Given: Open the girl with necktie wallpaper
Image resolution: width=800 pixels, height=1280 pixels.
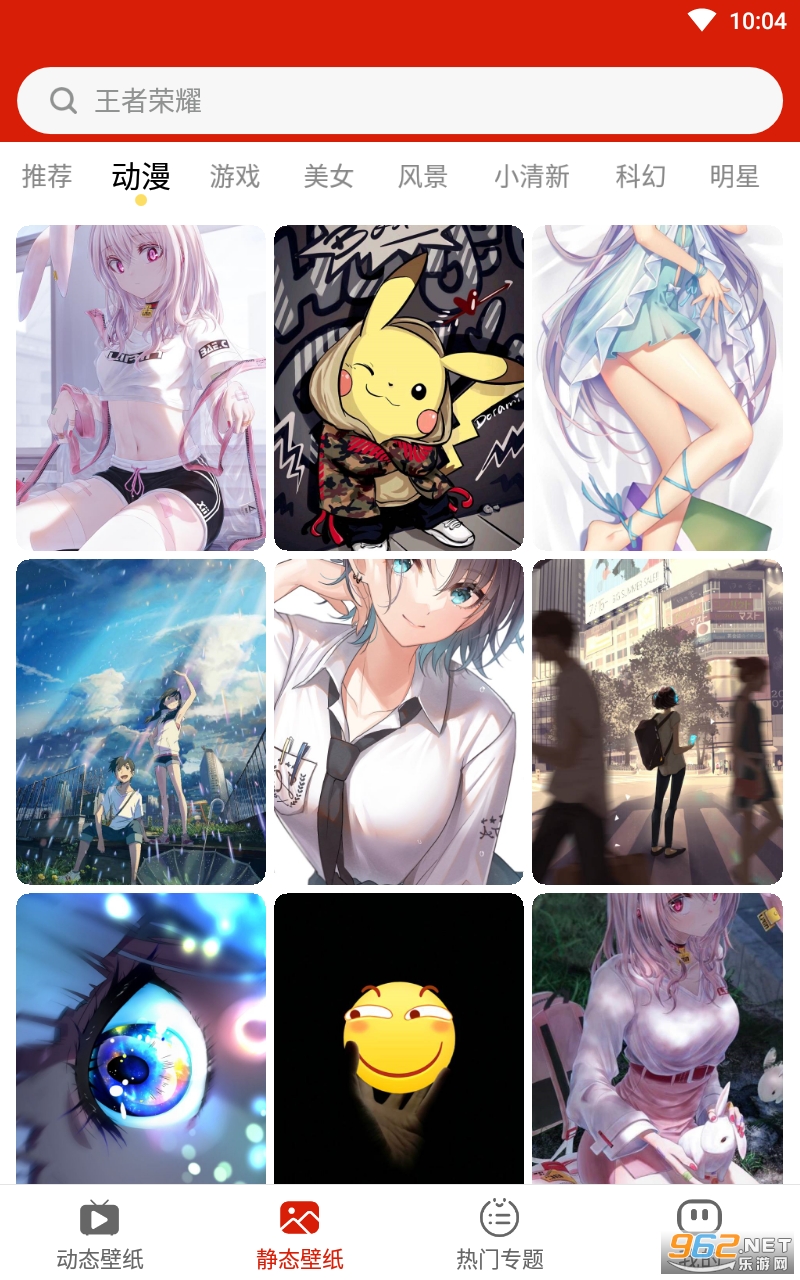Looking at the screenshot, I should point(399,722).
